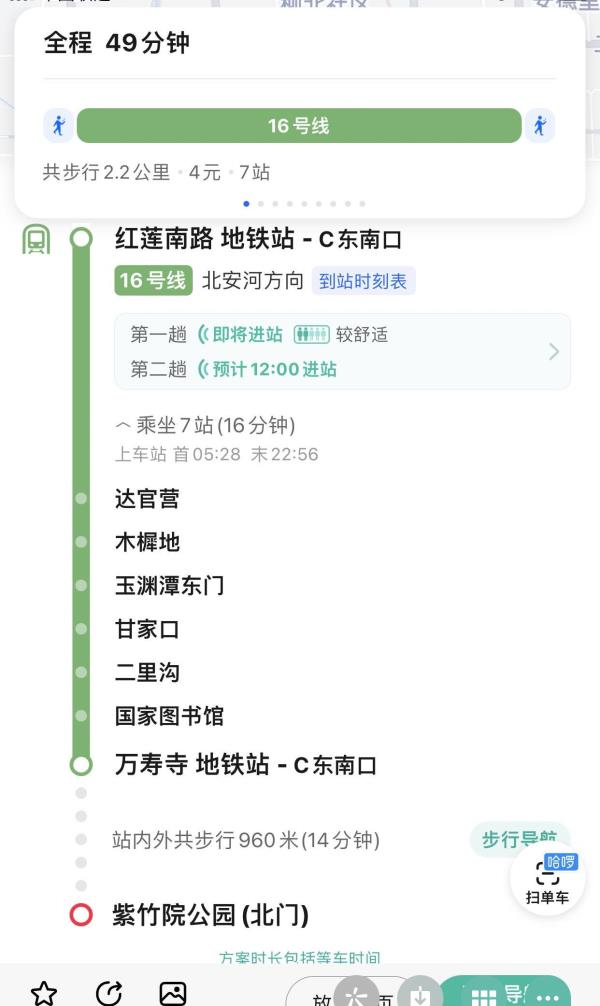Share the route via the arrow icon
This screenshot has height=1006, width=600.
[109, 993]
